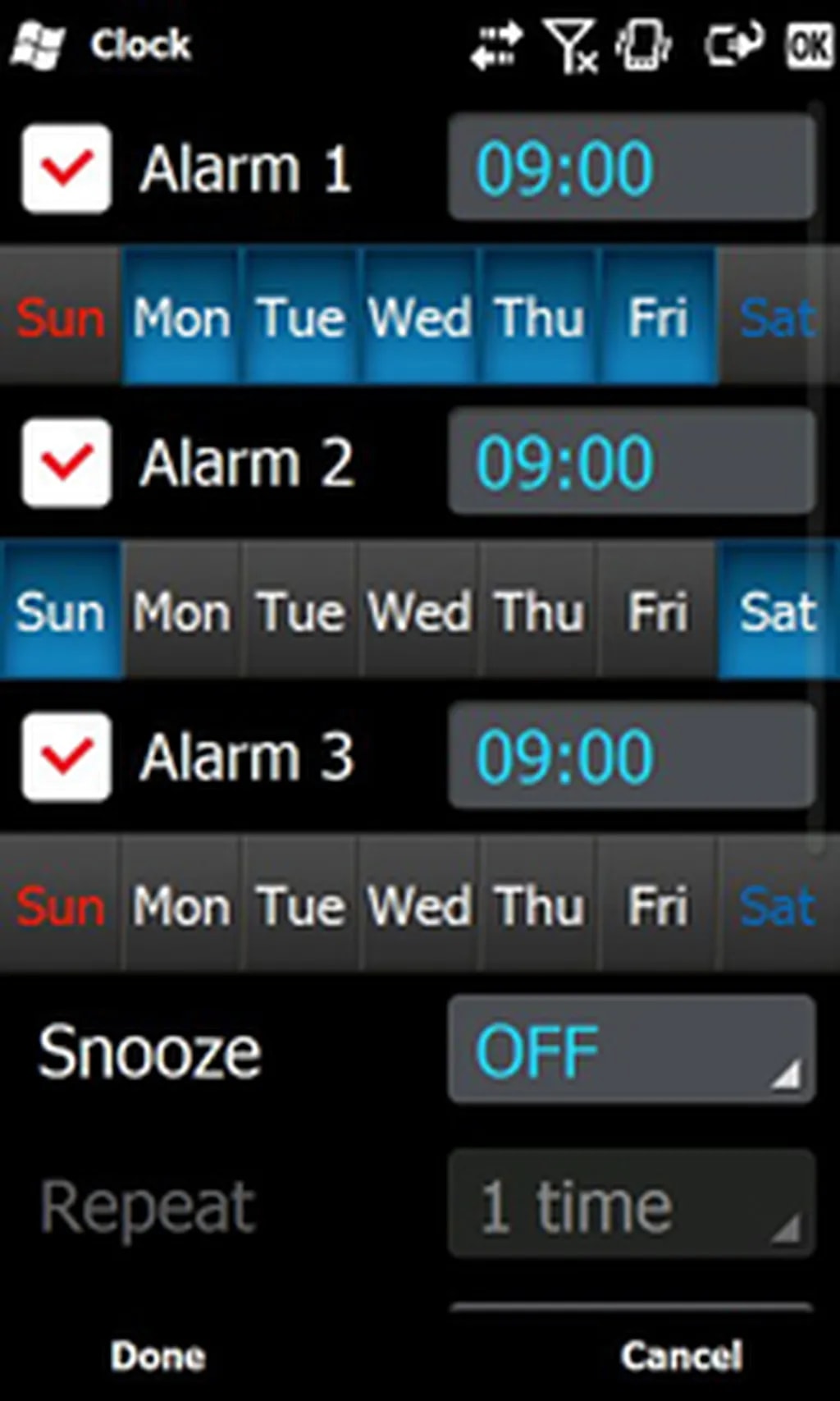Open the Alarm 1 time field

tap(631, 168)
